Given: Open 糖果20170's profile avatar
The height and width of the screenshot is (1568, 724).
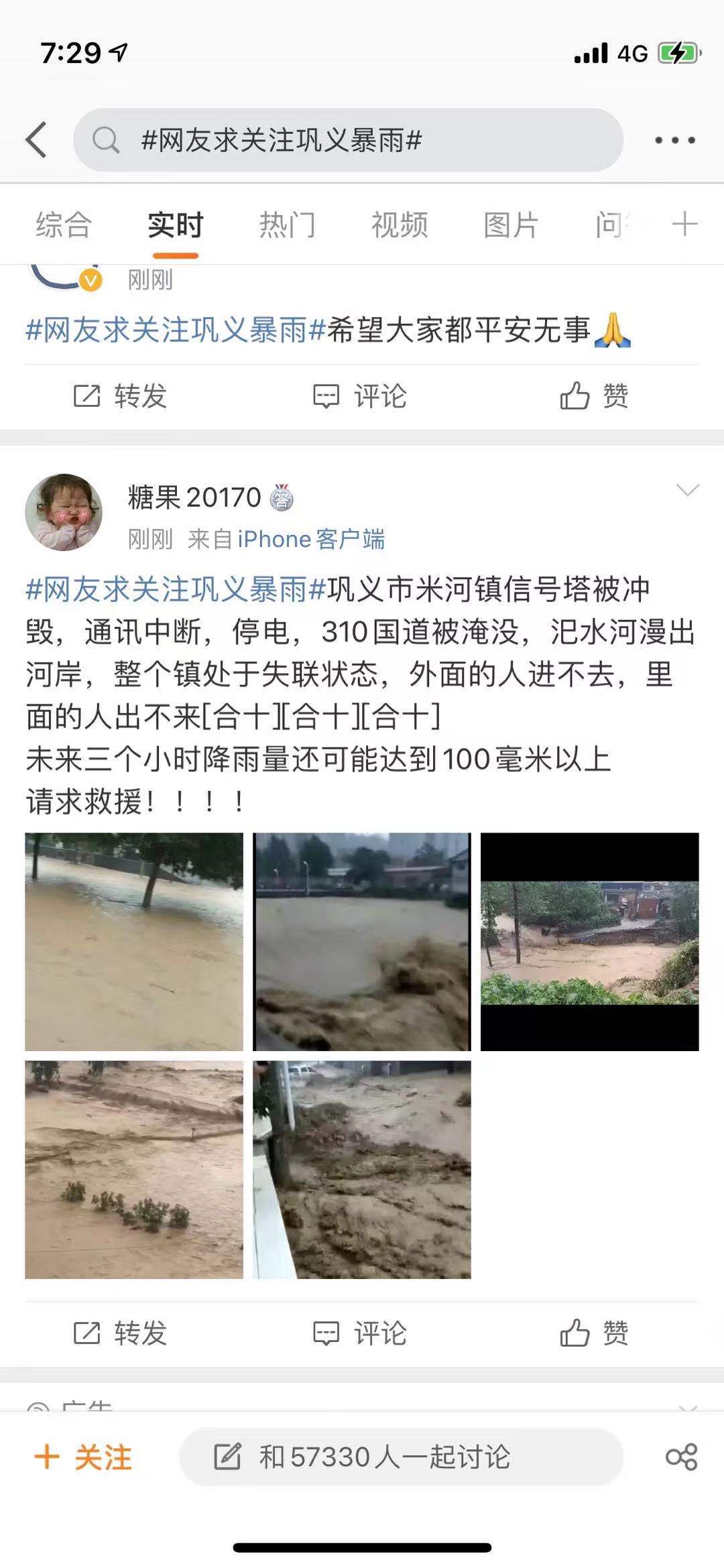Looking at the screenshot, I should [64, 513].
